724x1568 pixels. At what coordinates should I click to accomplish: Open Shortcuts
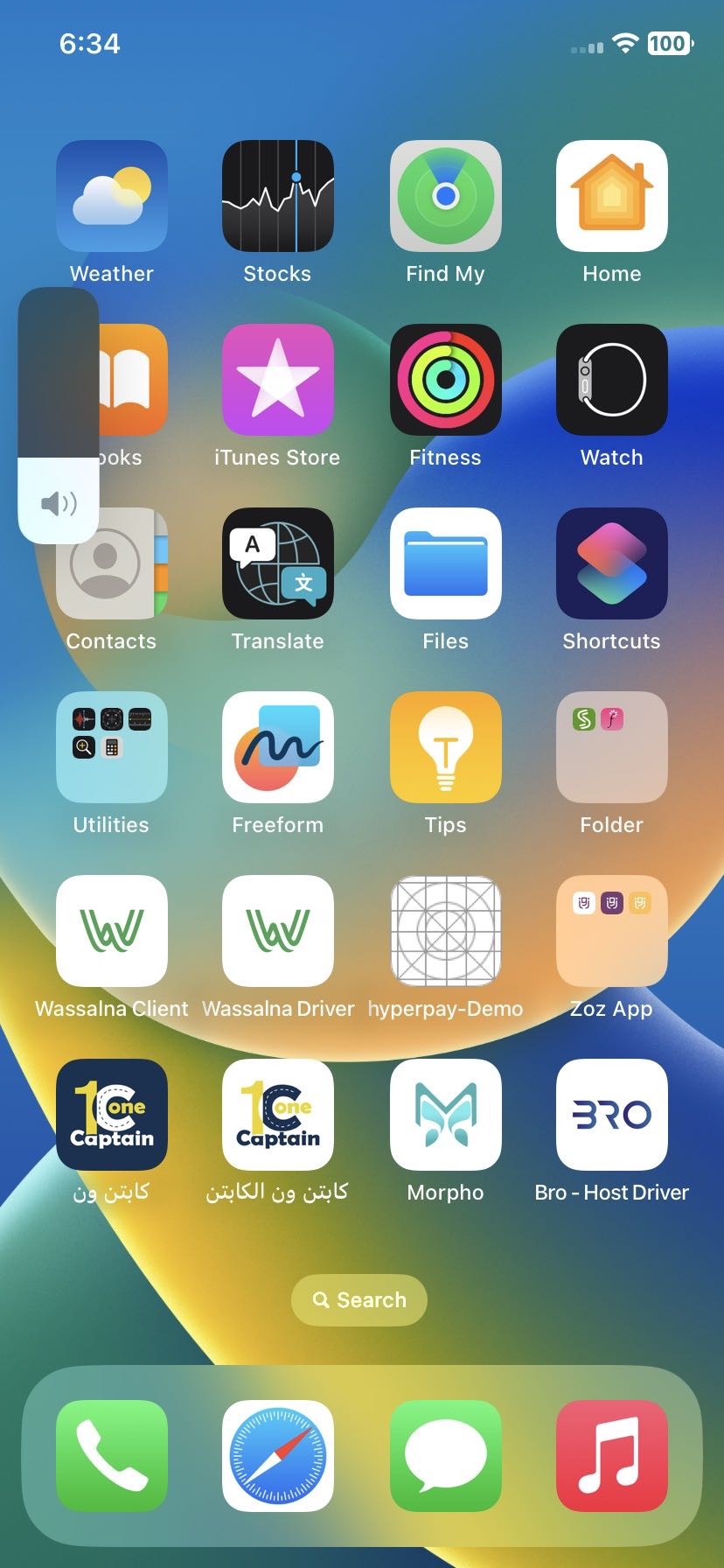[612, 563]
